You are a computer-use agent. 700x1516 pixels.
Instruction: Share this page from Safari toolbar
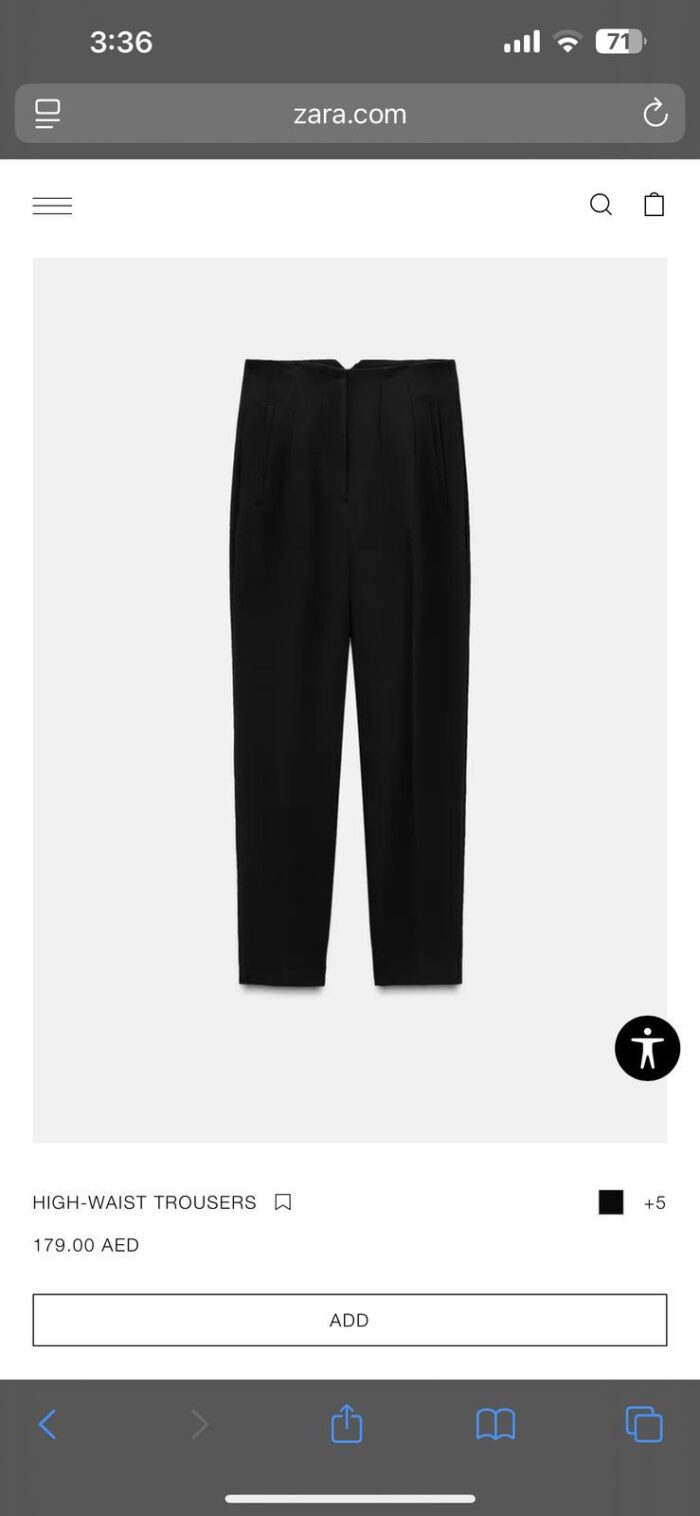pos(346,1422)
